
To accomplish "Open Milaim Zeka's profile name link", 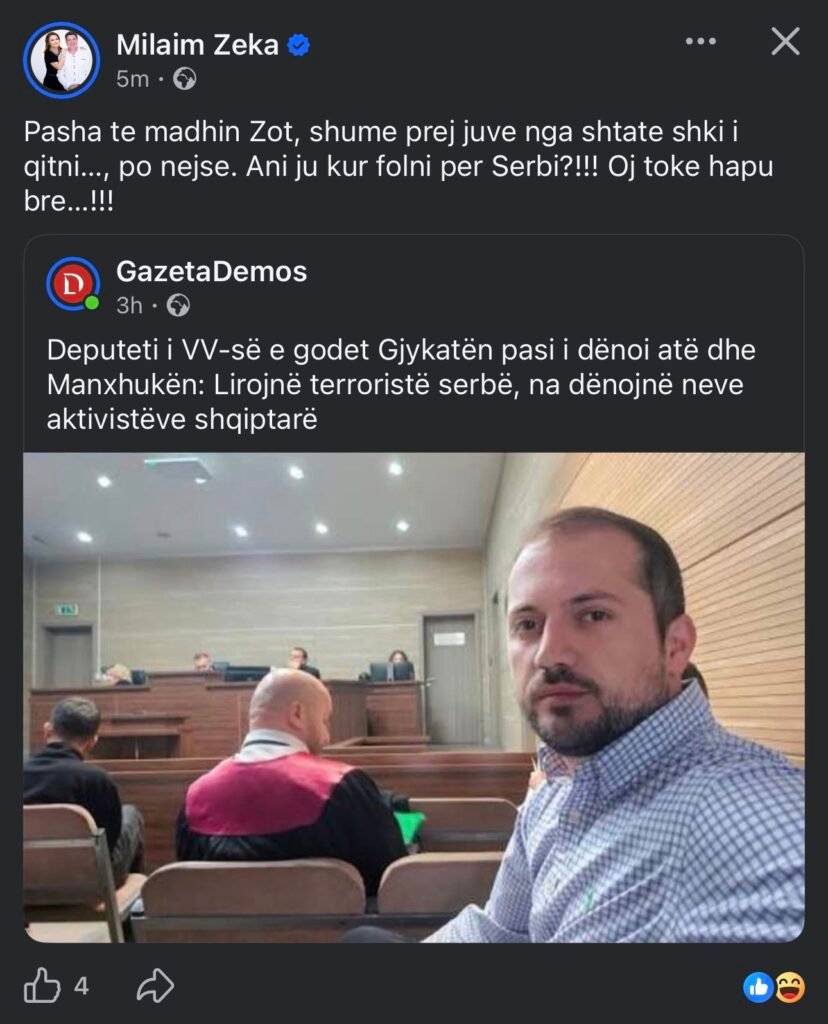I will click(x=197, y=44).
